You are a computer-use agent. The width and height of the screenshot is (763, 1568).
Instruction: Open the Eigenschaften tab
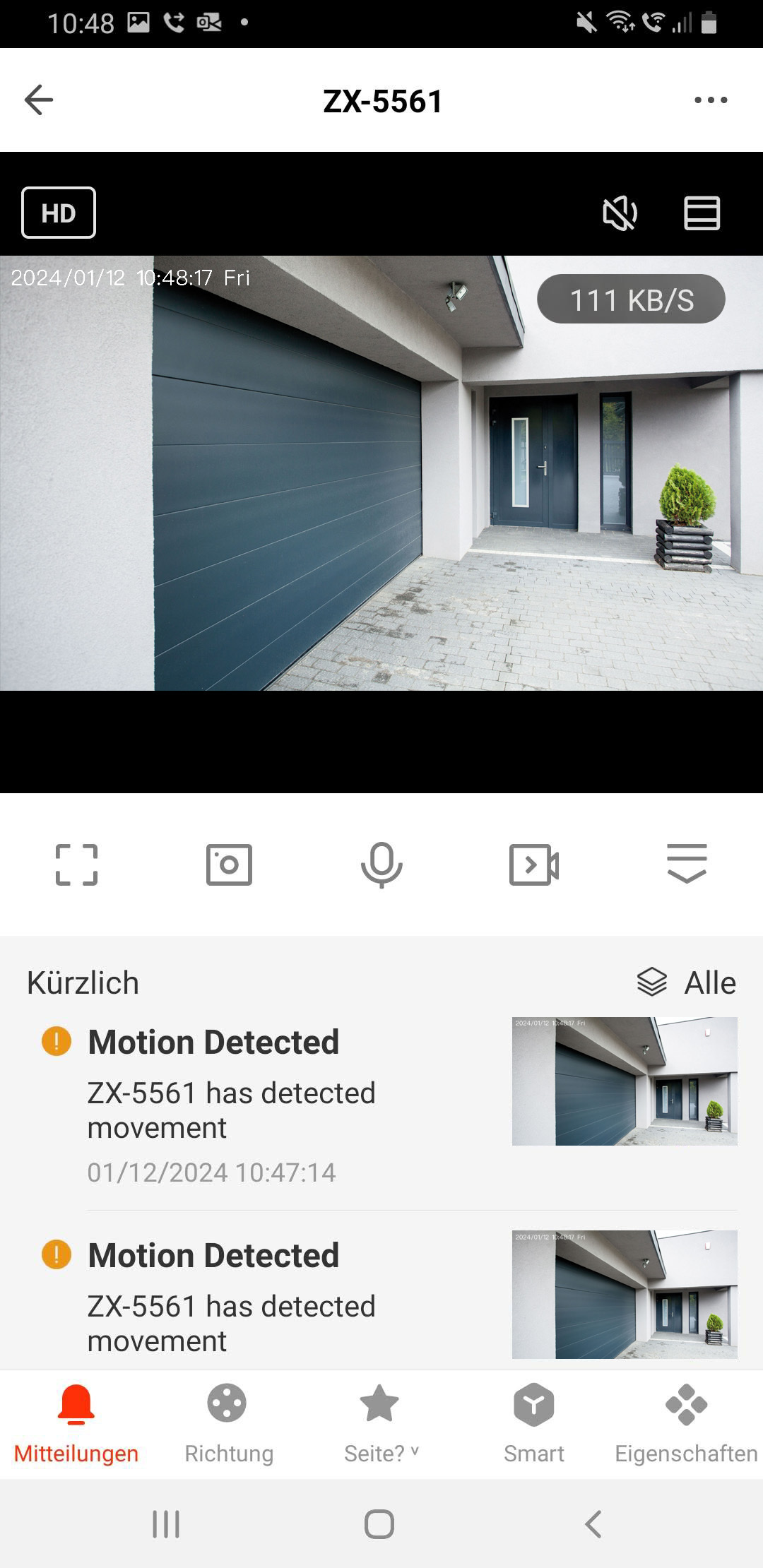686,1423
